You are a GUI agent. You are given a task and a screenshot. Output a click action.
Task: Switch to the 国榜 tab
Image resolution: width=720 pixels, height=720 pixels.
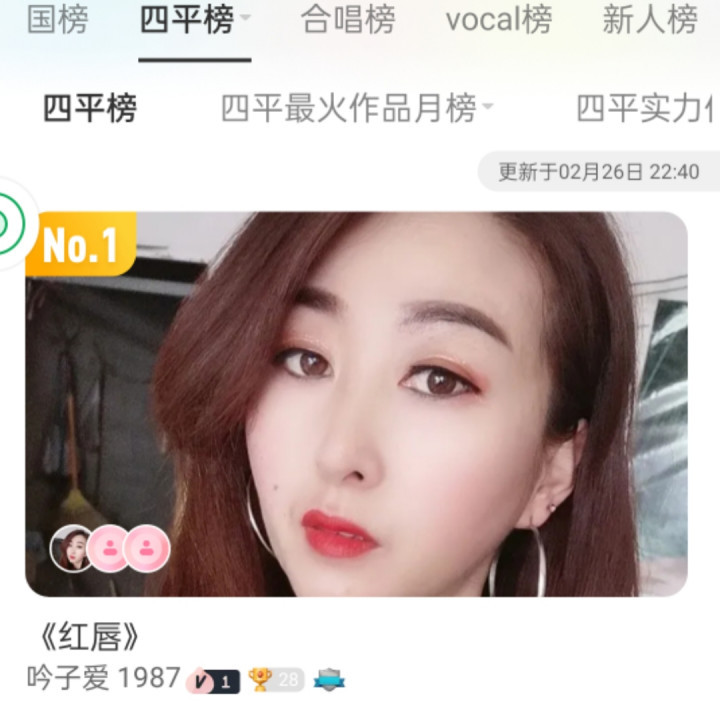(x=57, y=20)
